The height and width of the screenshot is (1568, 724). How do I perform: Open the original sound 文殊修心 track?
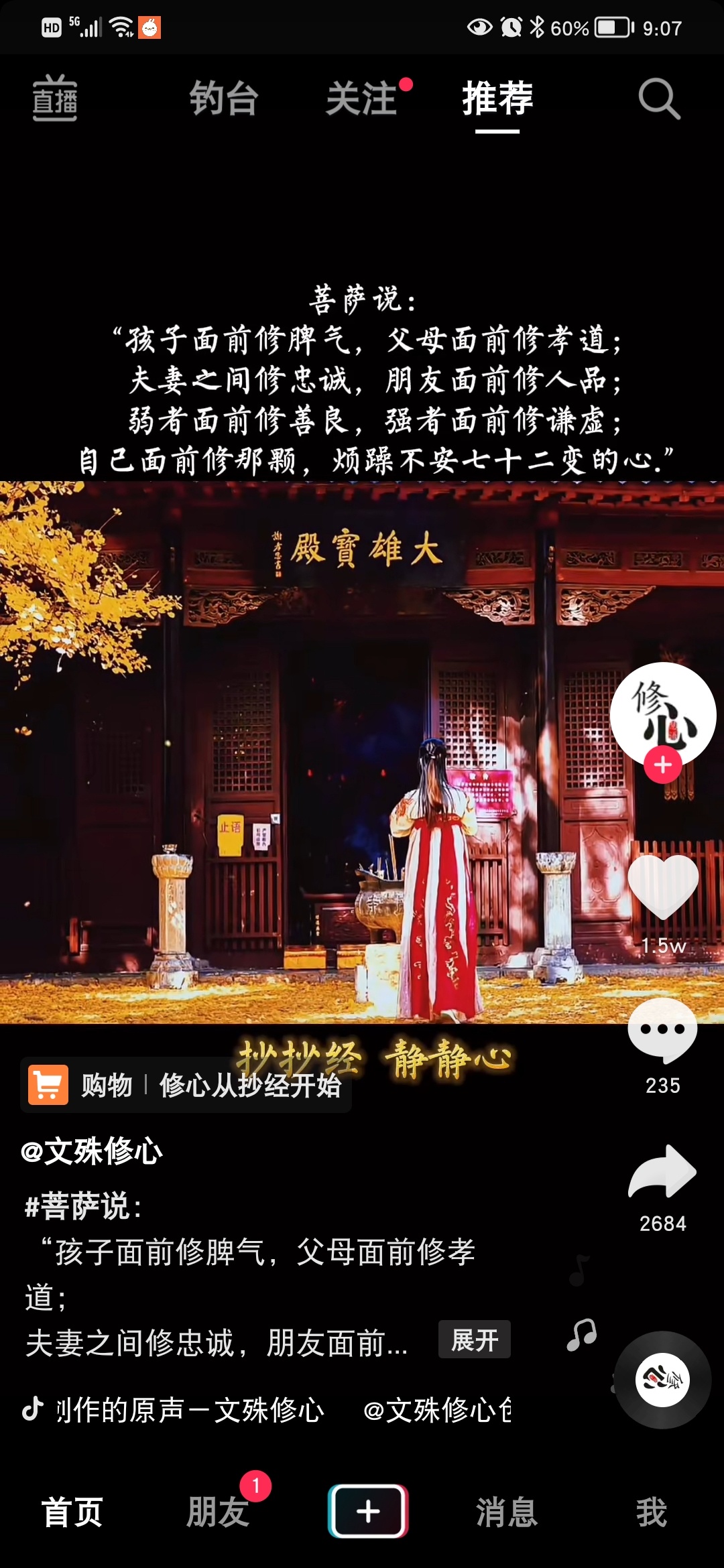click(188, 1410)
